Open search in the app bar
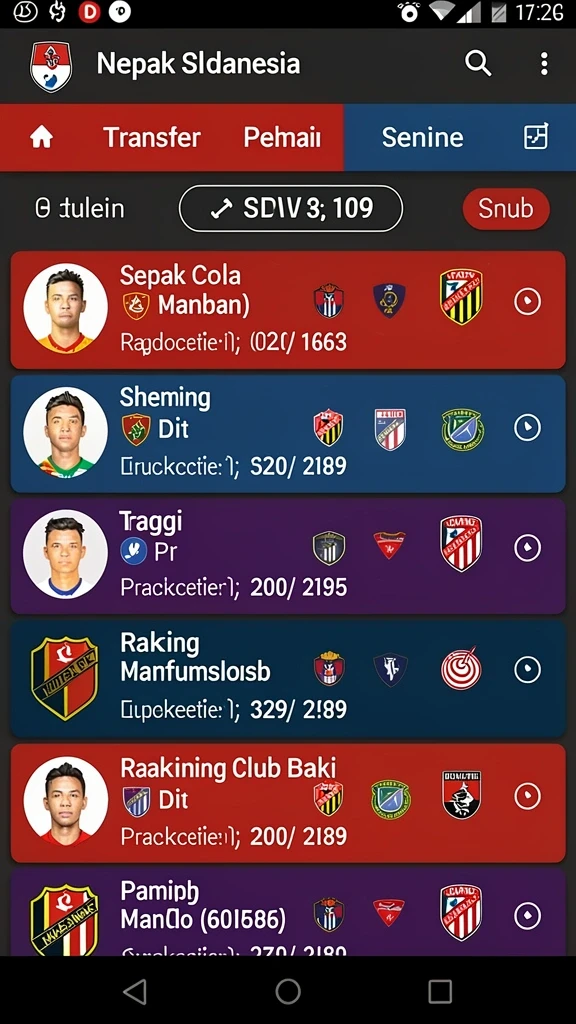The height and width of the screenshot is (1024, 576). 478,64
